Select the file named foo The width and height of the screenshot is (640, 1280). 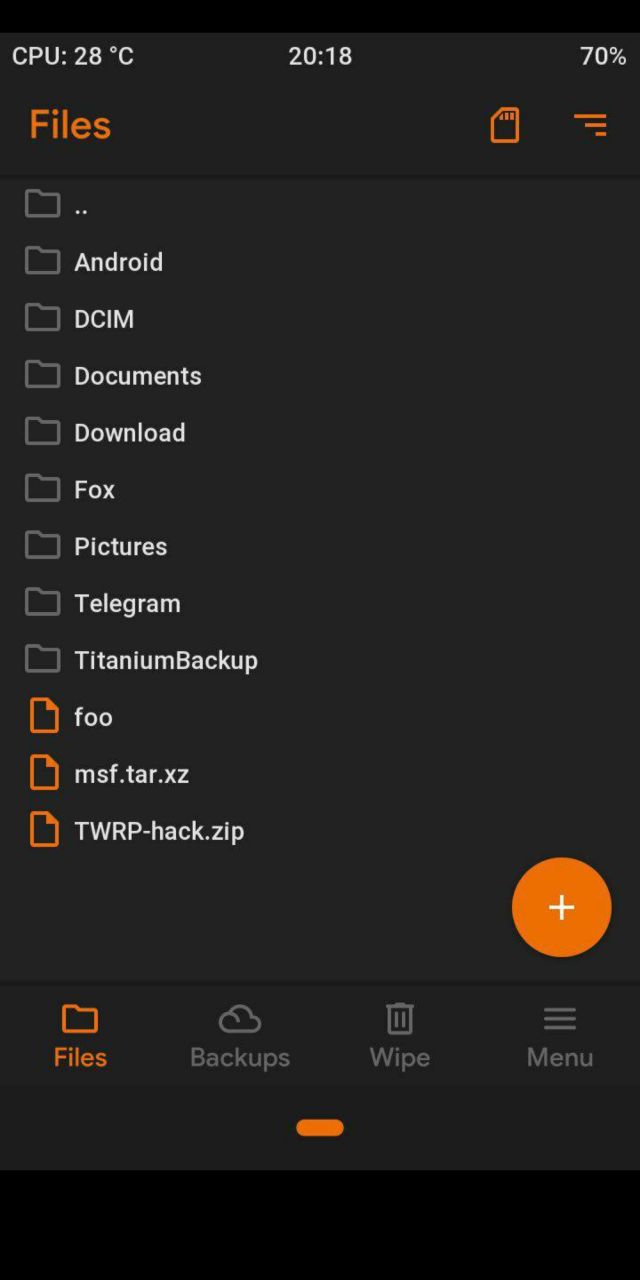pos(320,717)
